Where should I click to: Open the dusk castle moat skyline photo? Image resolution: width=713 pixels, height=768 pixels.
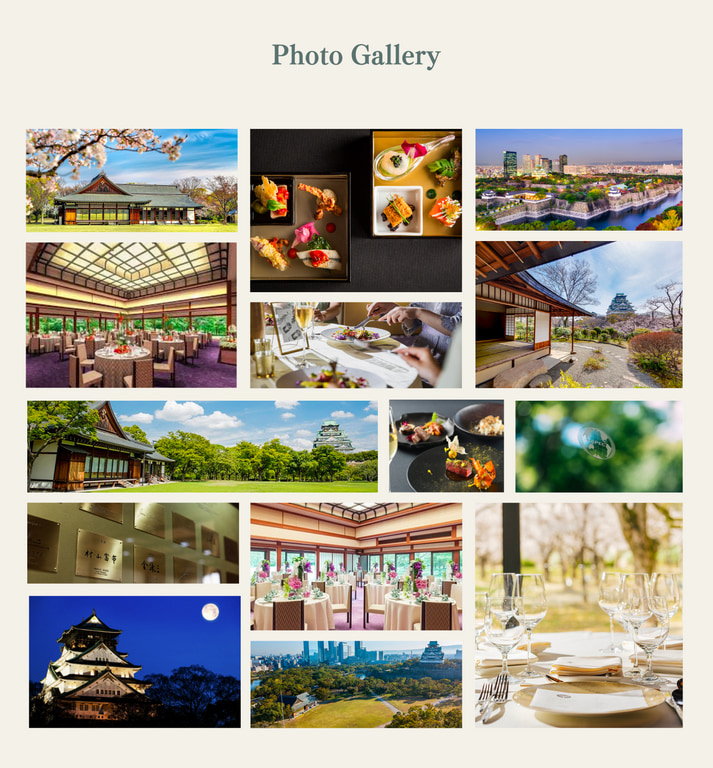tap(579, 180)
